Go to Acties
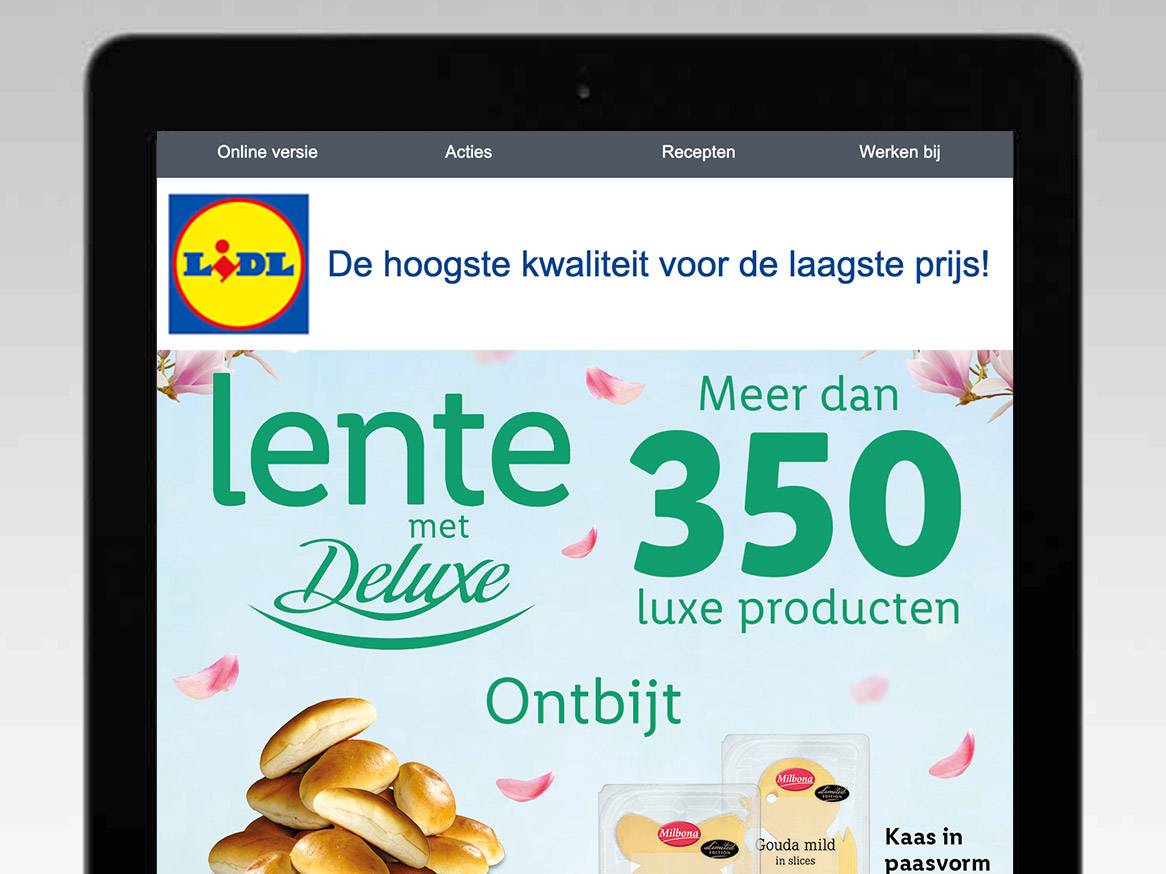 pyautogui.click(x=468, y=152)
